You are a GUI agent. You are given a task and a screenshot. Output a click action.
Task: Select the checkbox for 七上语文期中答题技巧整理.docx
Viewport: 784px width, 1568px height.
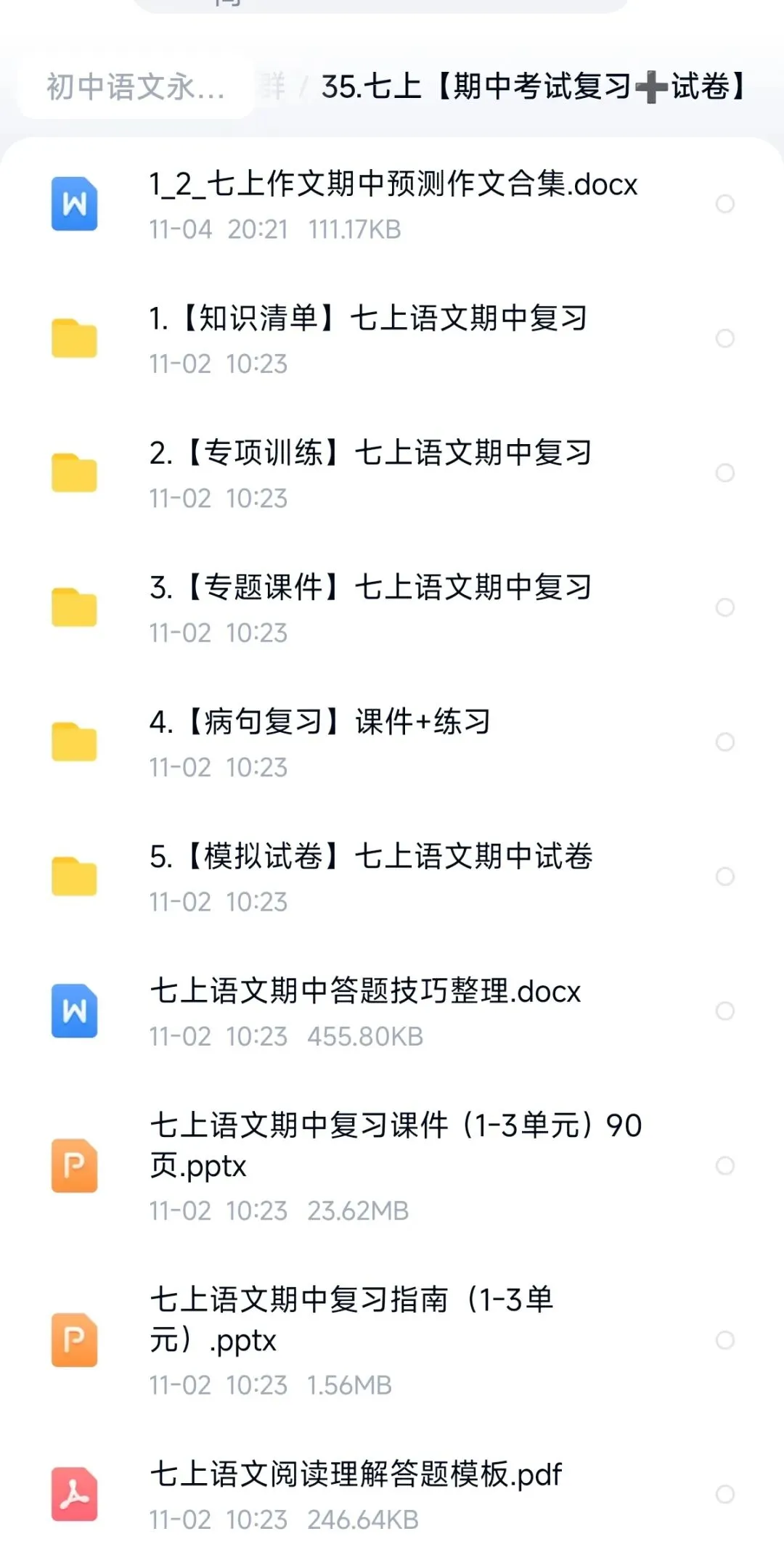point(725,1011)
